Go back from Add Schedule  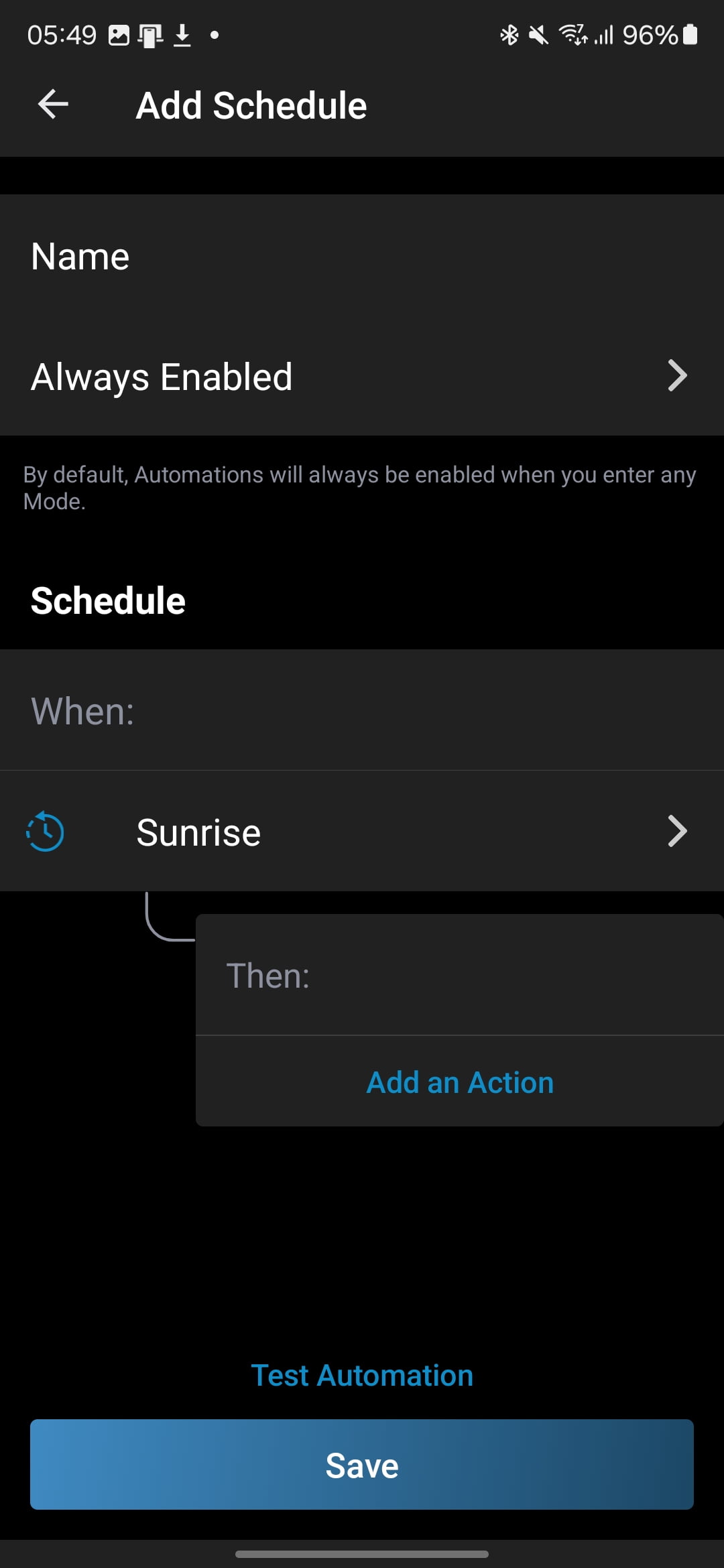click(x=53, y=105)
